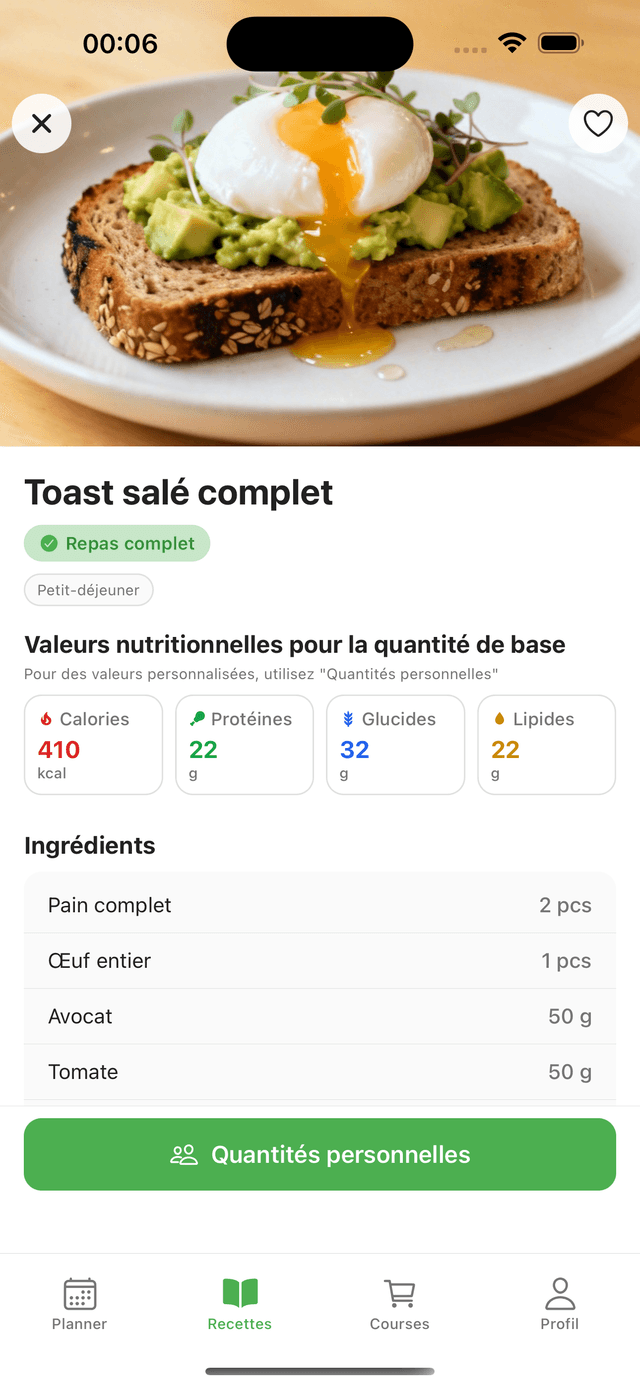Open Quantités personnelles

click(320, 1154)
